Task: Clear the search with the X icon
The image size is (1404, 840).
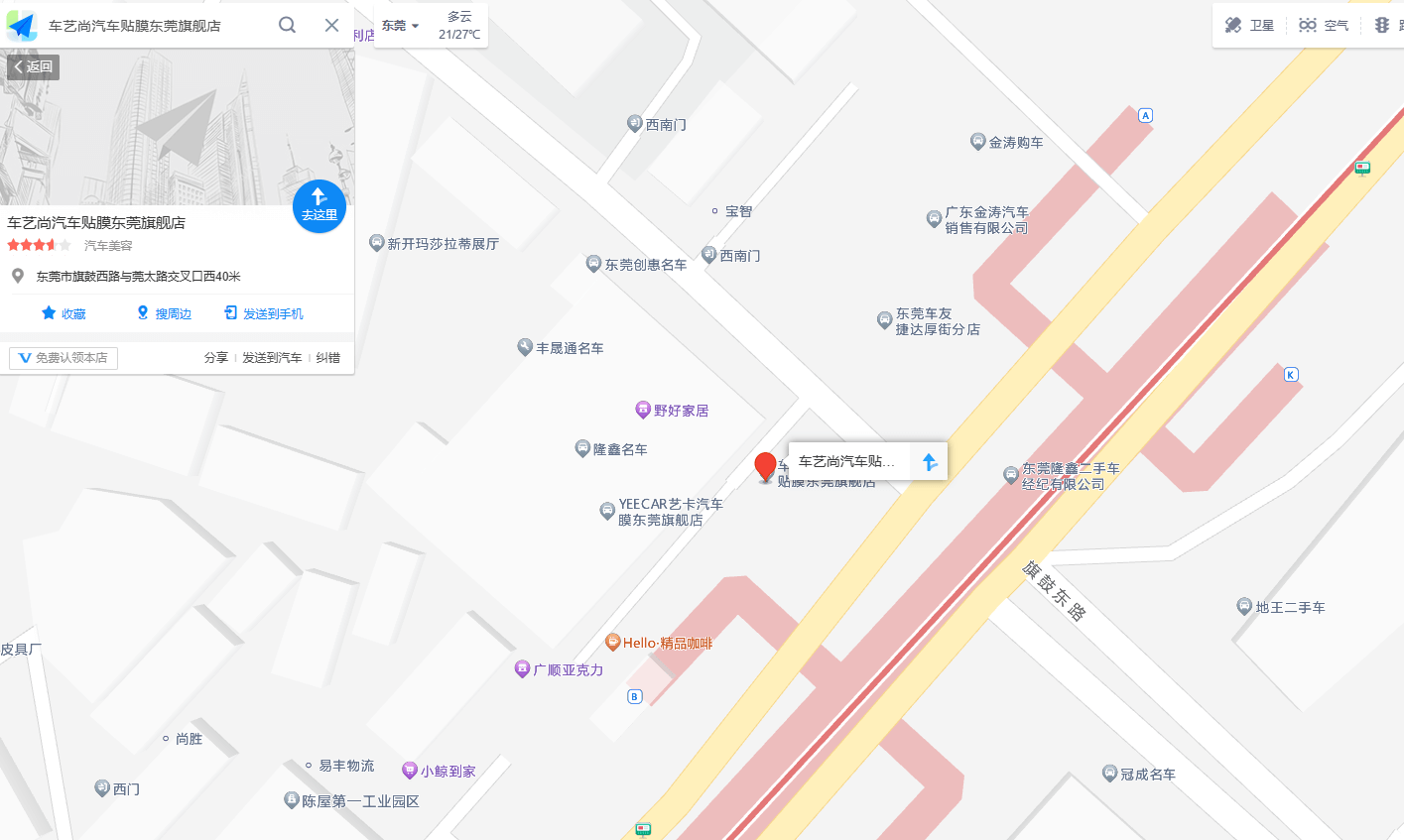Action: pyautogui.click(x=331, y=25)
